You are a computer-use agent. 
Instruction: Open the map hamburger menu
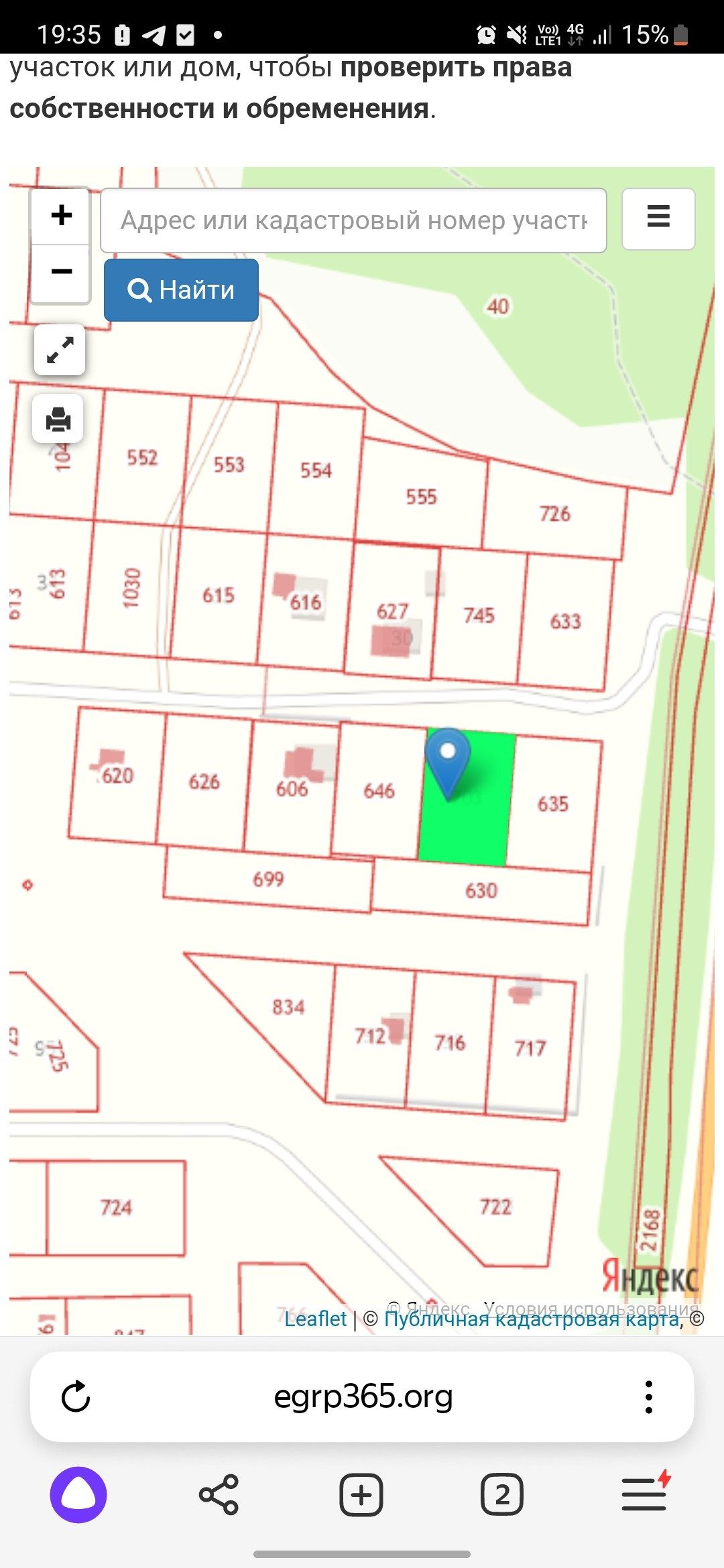(658, 218)
